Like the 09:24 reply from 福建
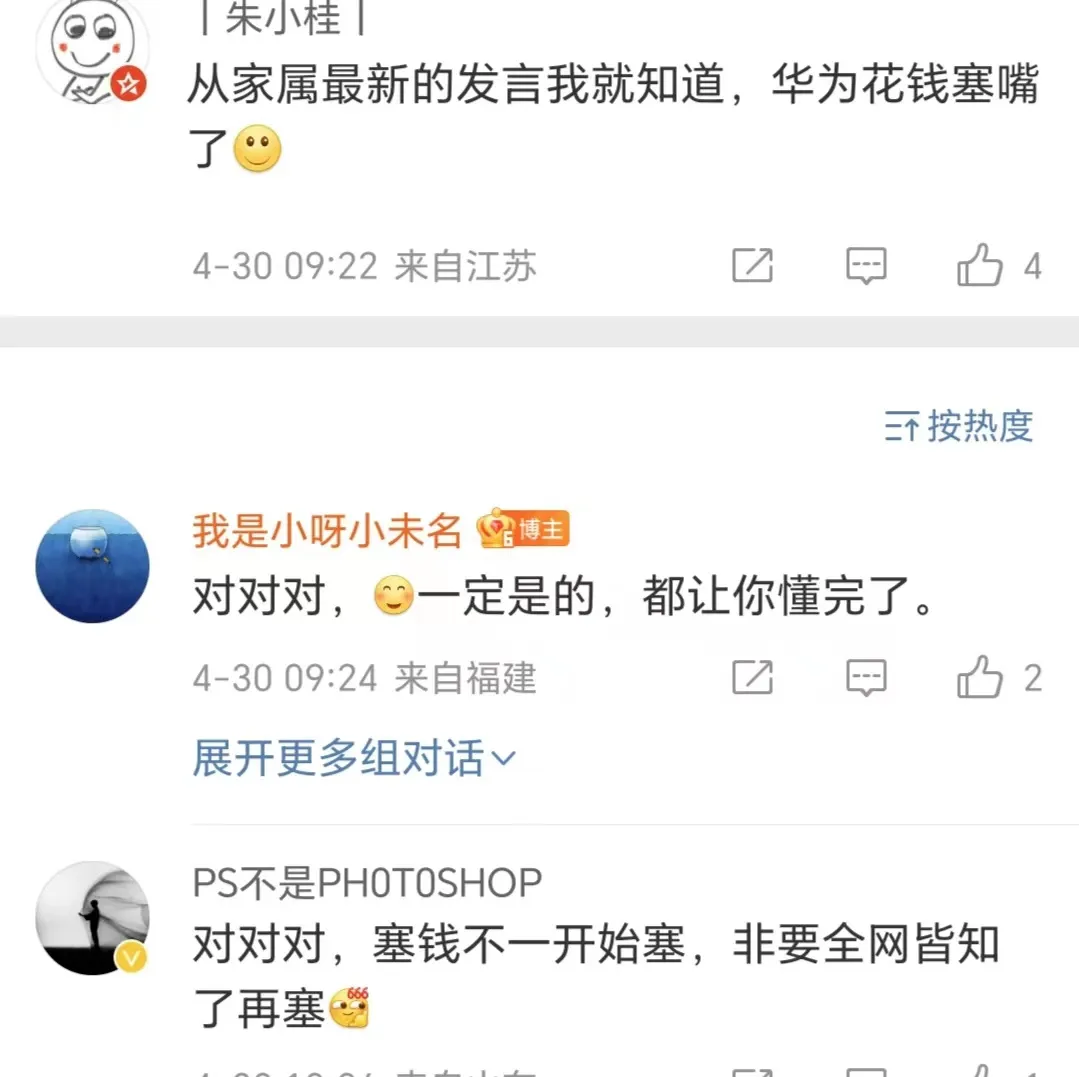Image resolution: width=1079 pixels, height=1077 pixels. point(980,678)
